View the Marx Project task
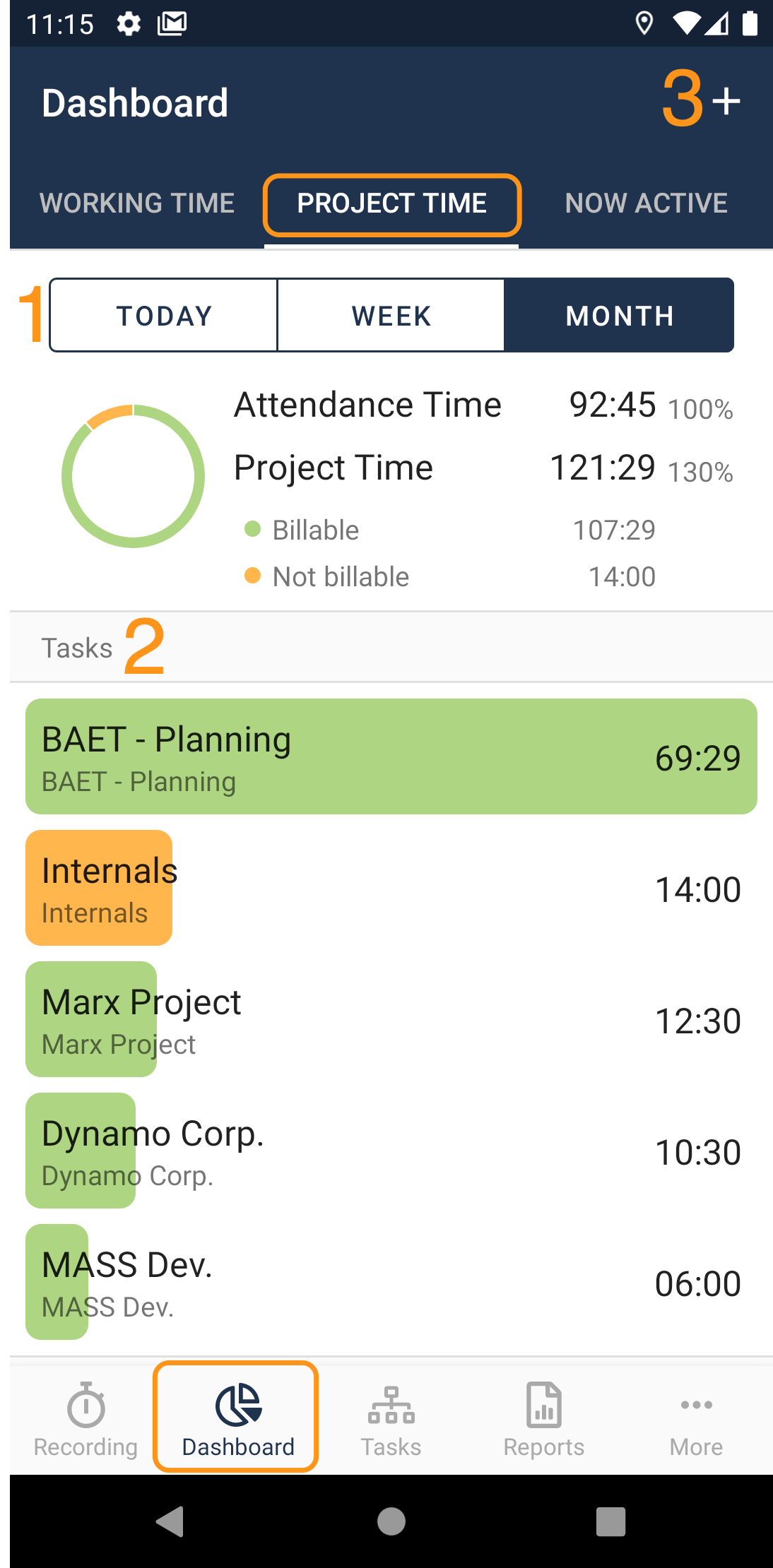 click(391, 1020)
